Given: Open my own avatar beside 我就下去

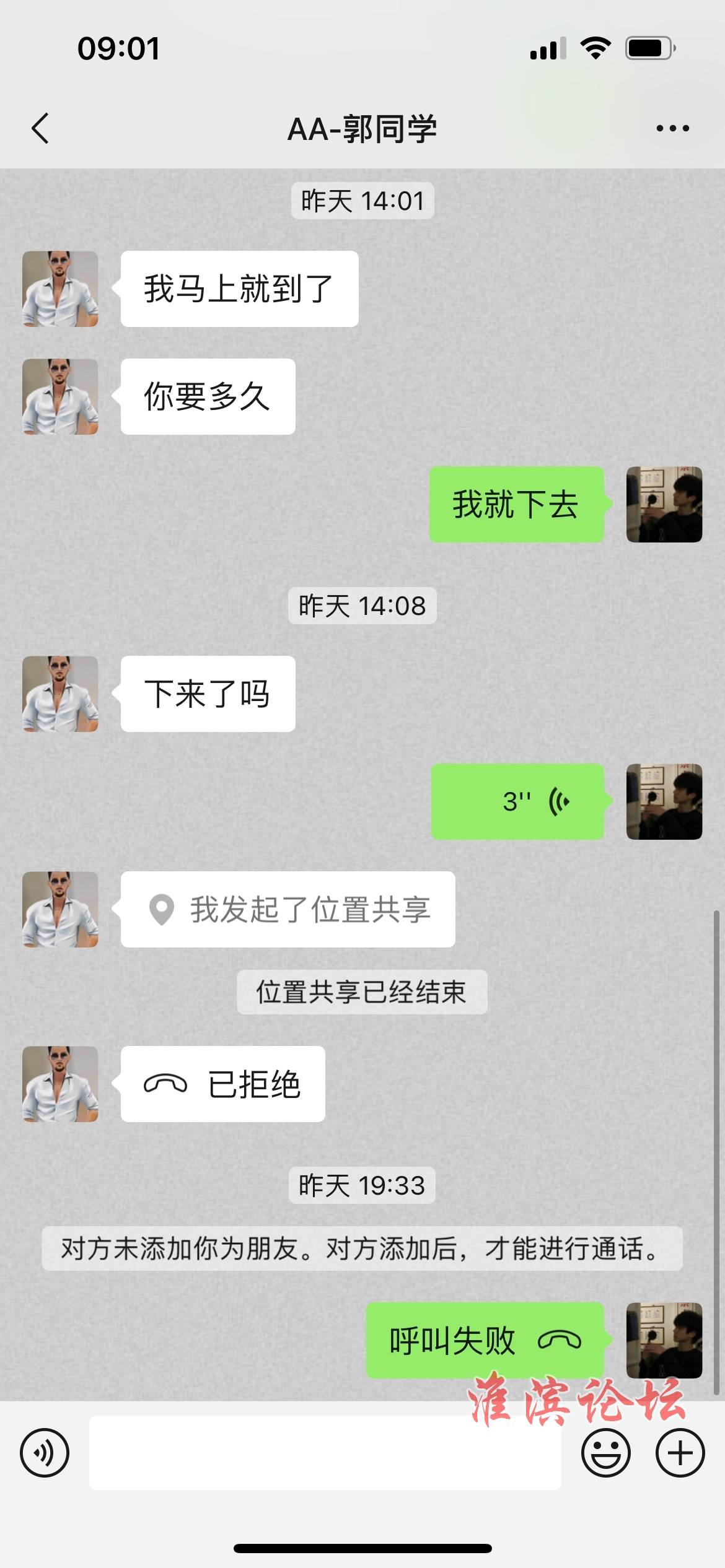Looking at the screenshot, I should pyautogui.click(x=664, y=505).
